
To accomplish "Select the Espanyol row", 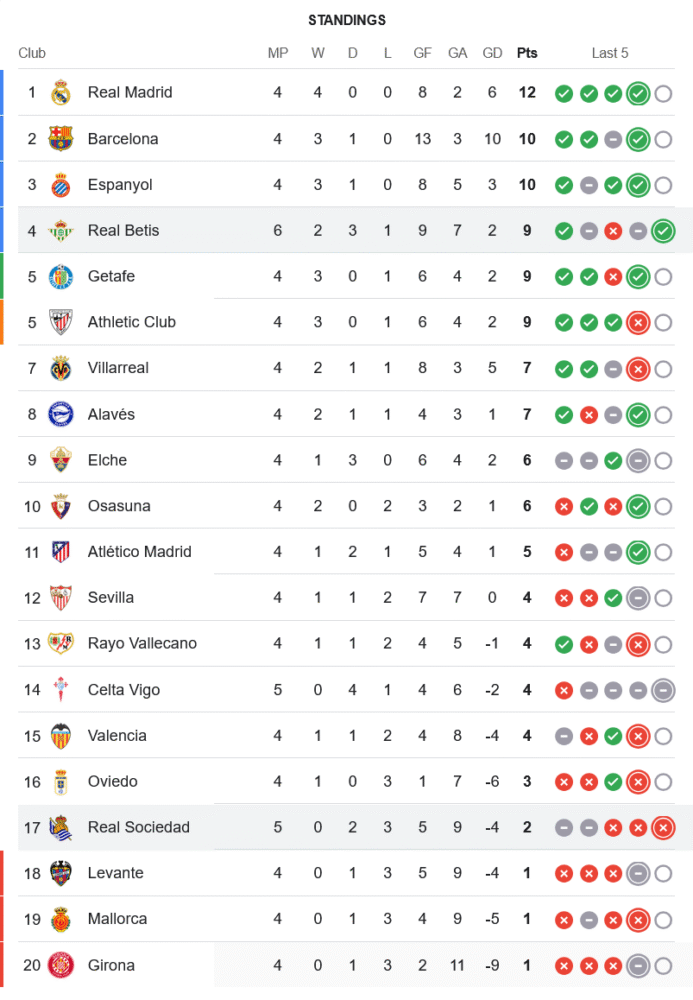I will coord(120,185).
